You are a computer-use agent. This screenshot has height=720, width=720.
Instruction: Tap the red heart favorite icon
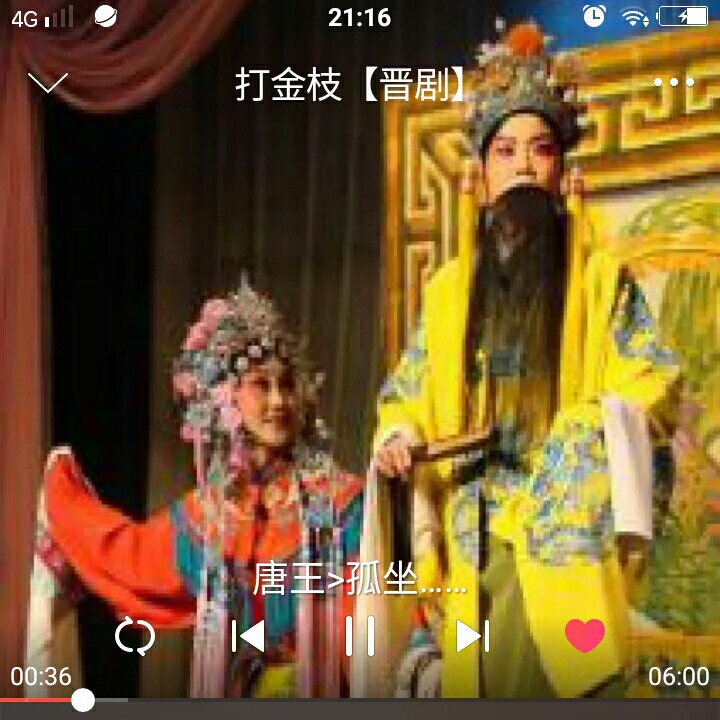(585, 635)
